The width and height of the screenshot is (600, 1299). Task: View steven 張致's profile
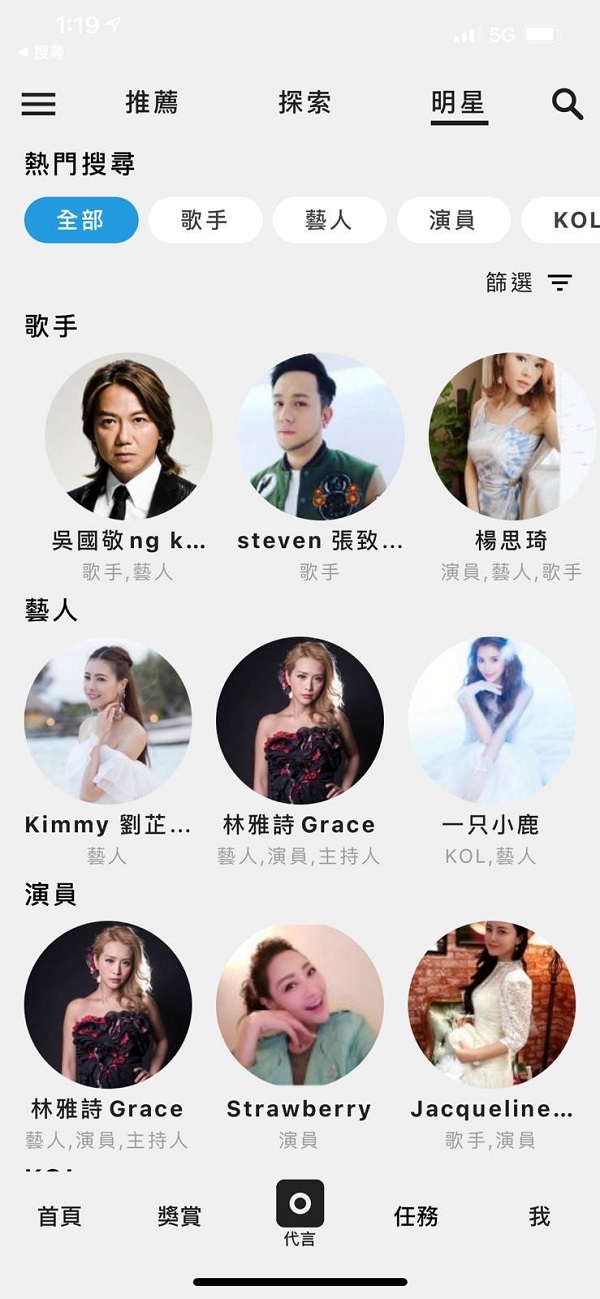point(320,436)
